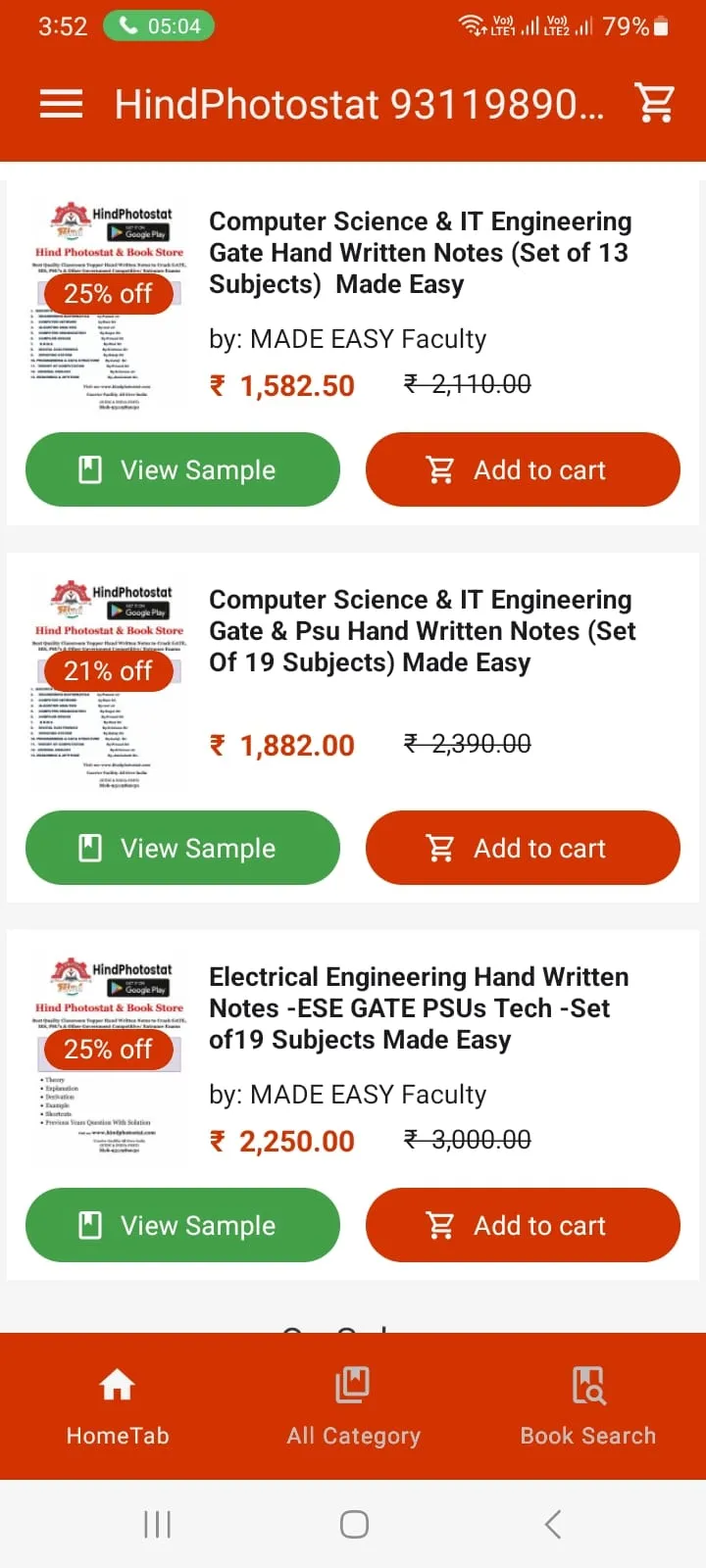This screenshot has height=1568, width=706.
Task: Add Electrical Engineering Hand Written Notes to cart
Action: coord(523,1225)
